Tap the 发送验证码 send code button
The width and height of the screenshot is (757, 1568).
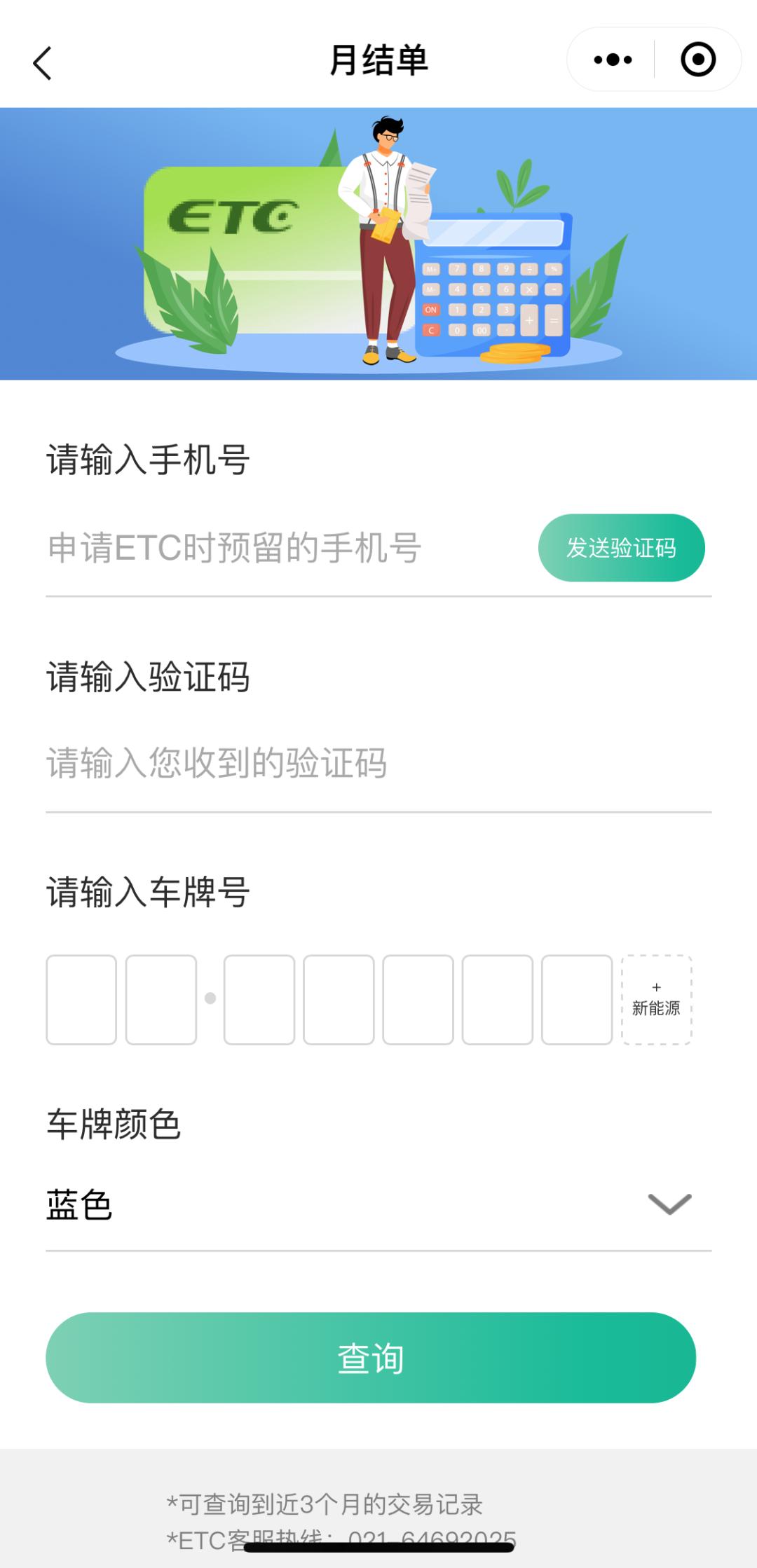pos(622,549)
